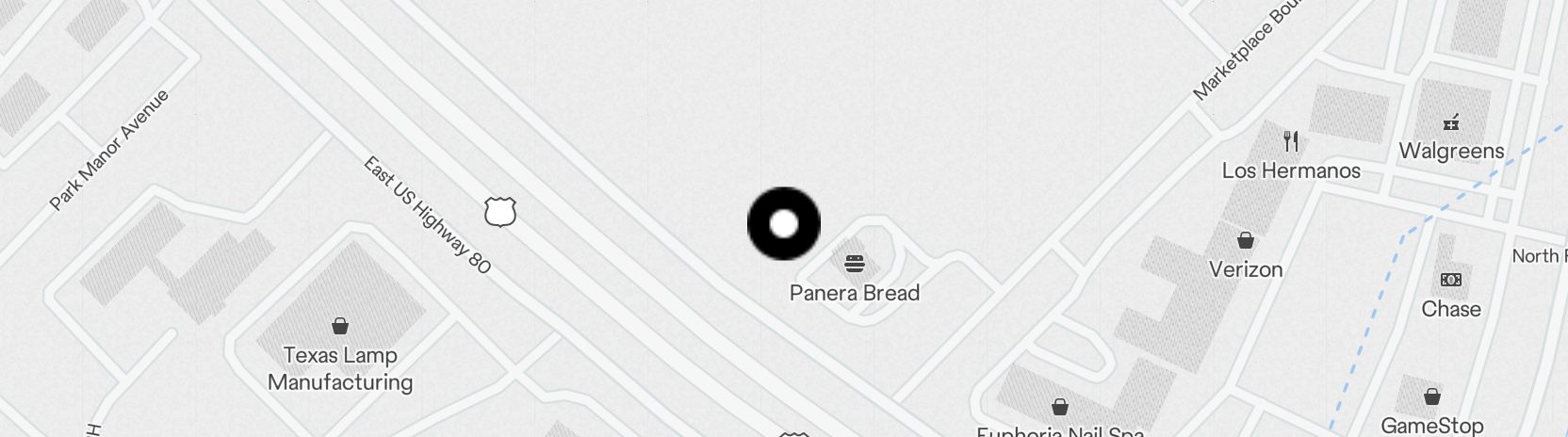Tap the black circular location pin
The width and height of the screenshot is (1568, 437).
[784, 224]
